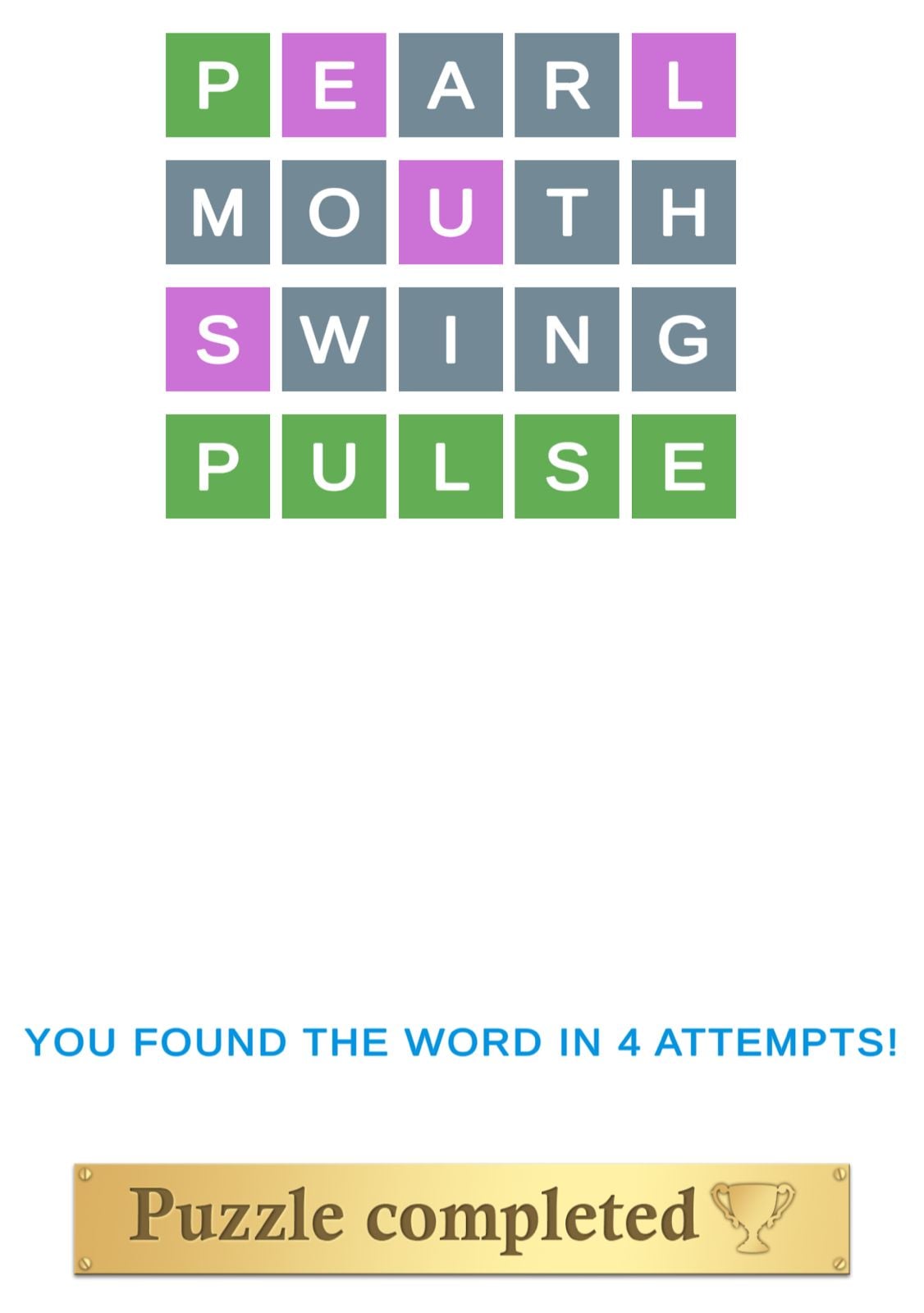Click the attempts congratulation message
Viewport: 924px width, 1313px height.
coord(462,1042)
